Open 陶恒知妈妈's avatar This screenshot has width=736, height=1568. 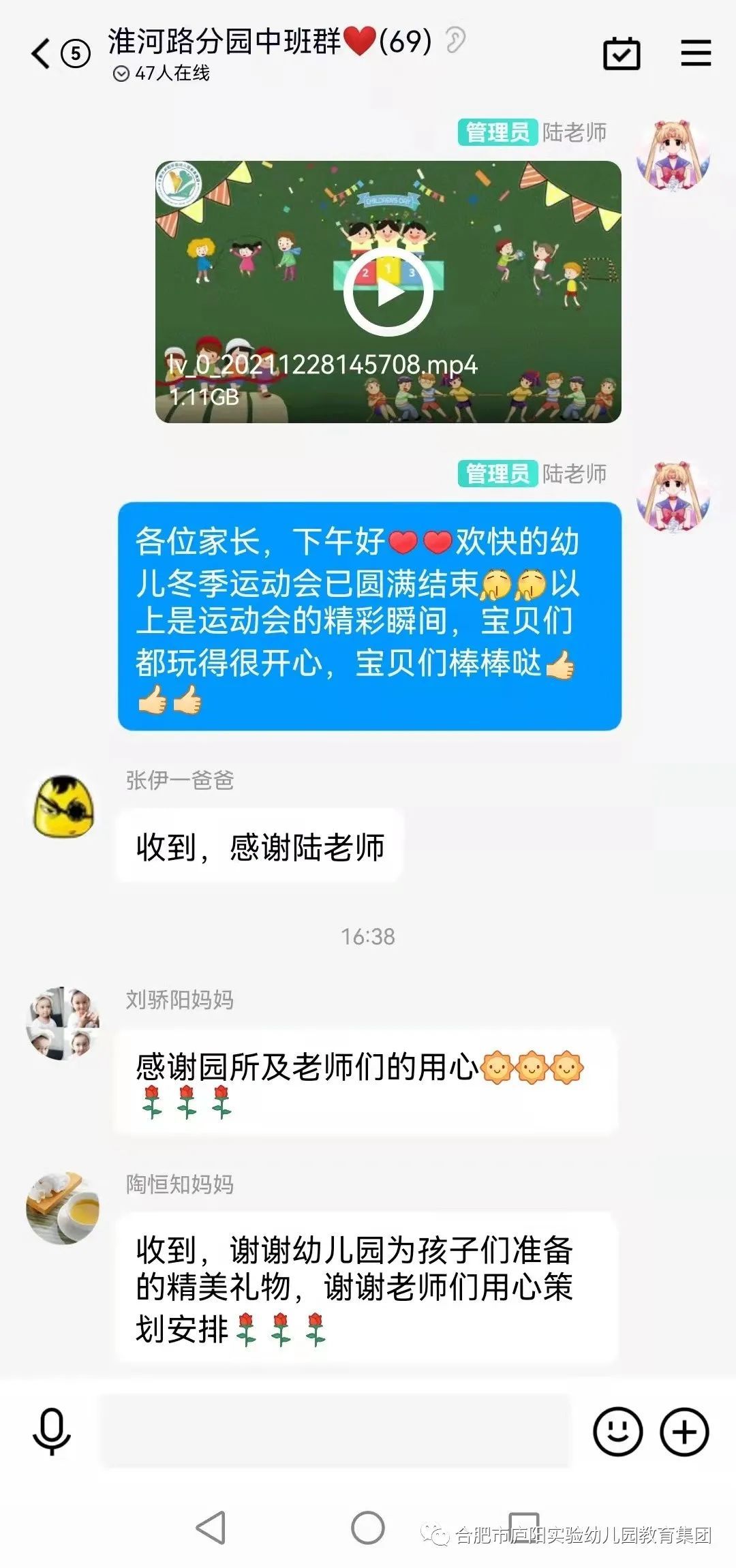coord(63,1209)
